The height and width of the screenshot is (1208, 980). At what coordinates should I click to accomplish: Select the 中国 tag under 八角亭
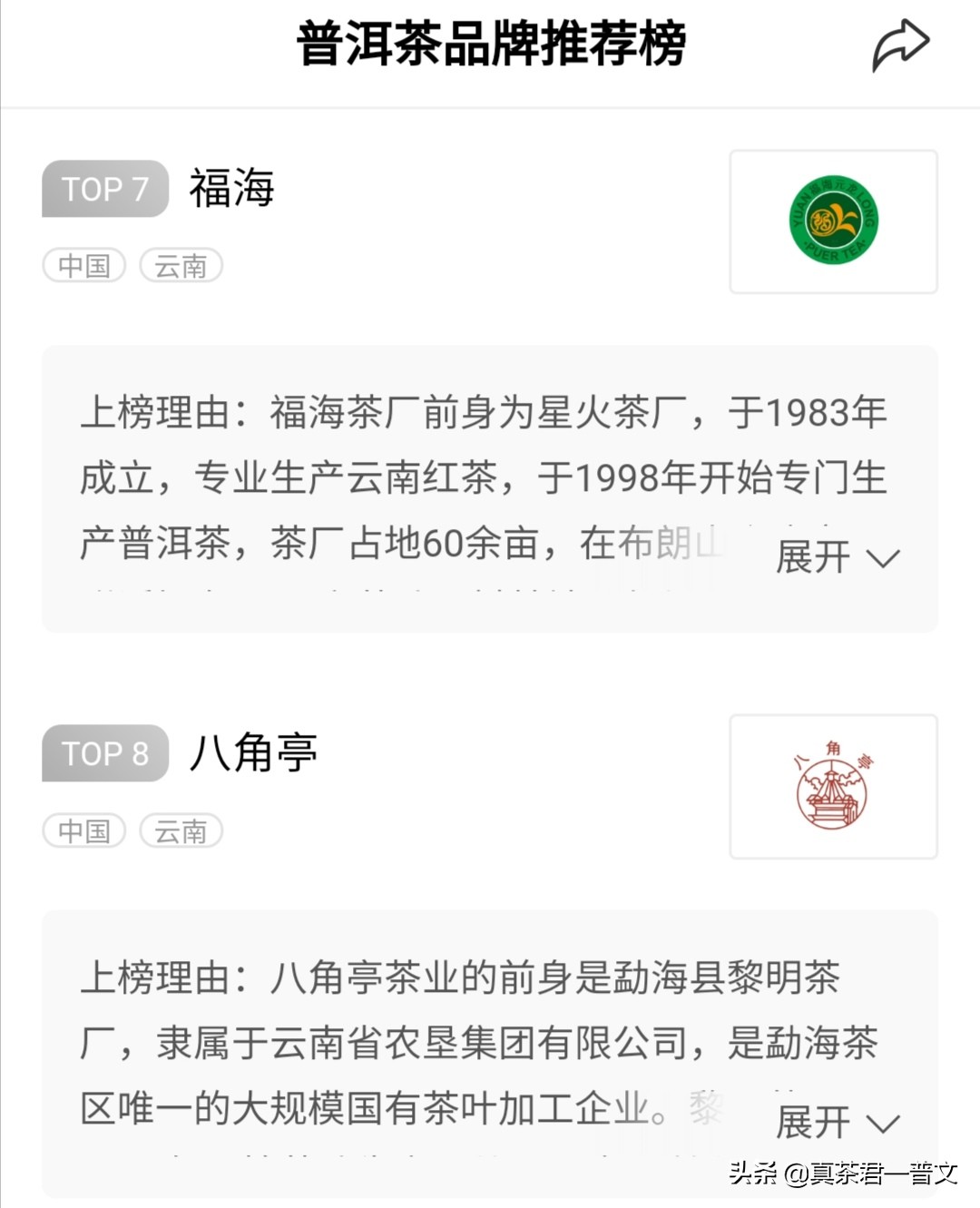click(x=83, y=830)
